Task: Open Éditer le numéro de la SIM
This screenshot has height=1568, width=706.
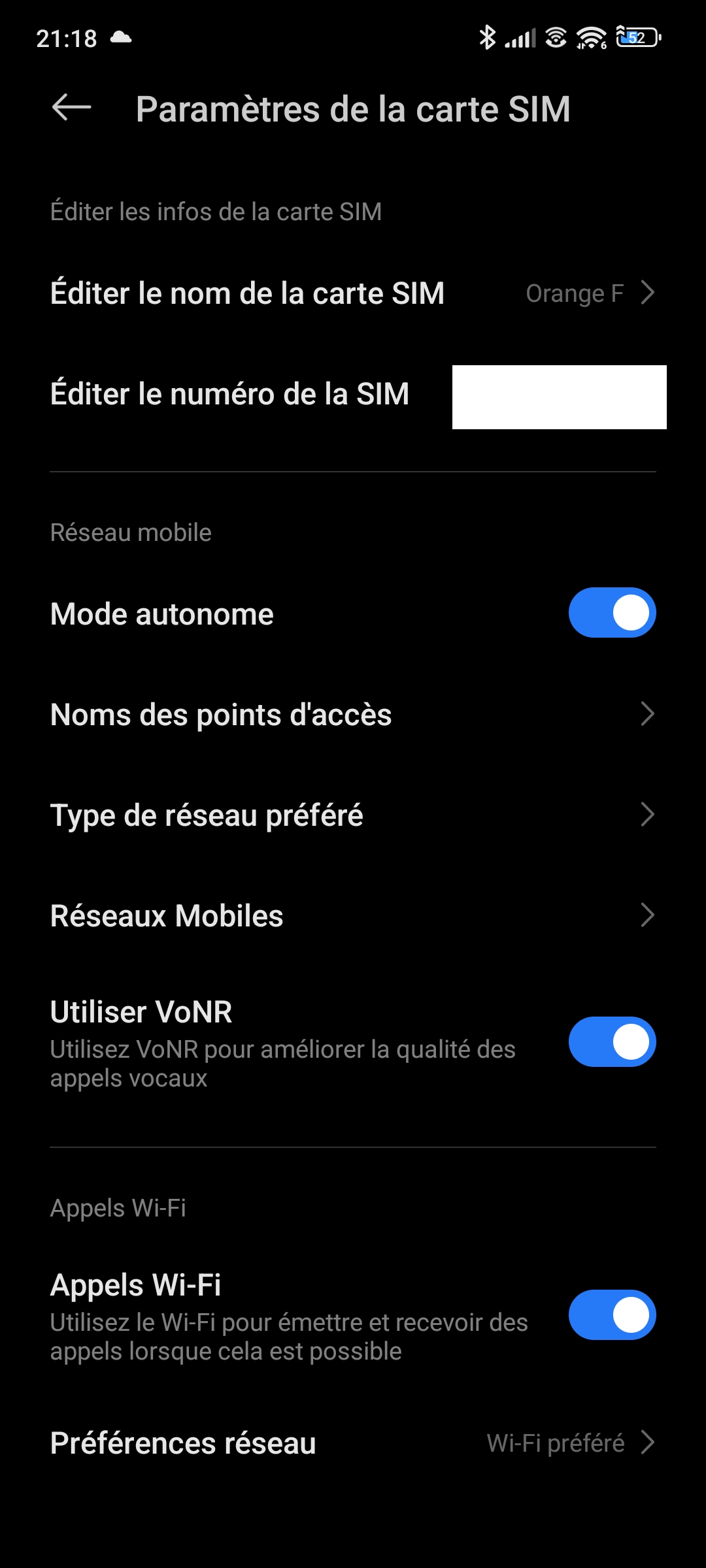Action: (353, 394)
